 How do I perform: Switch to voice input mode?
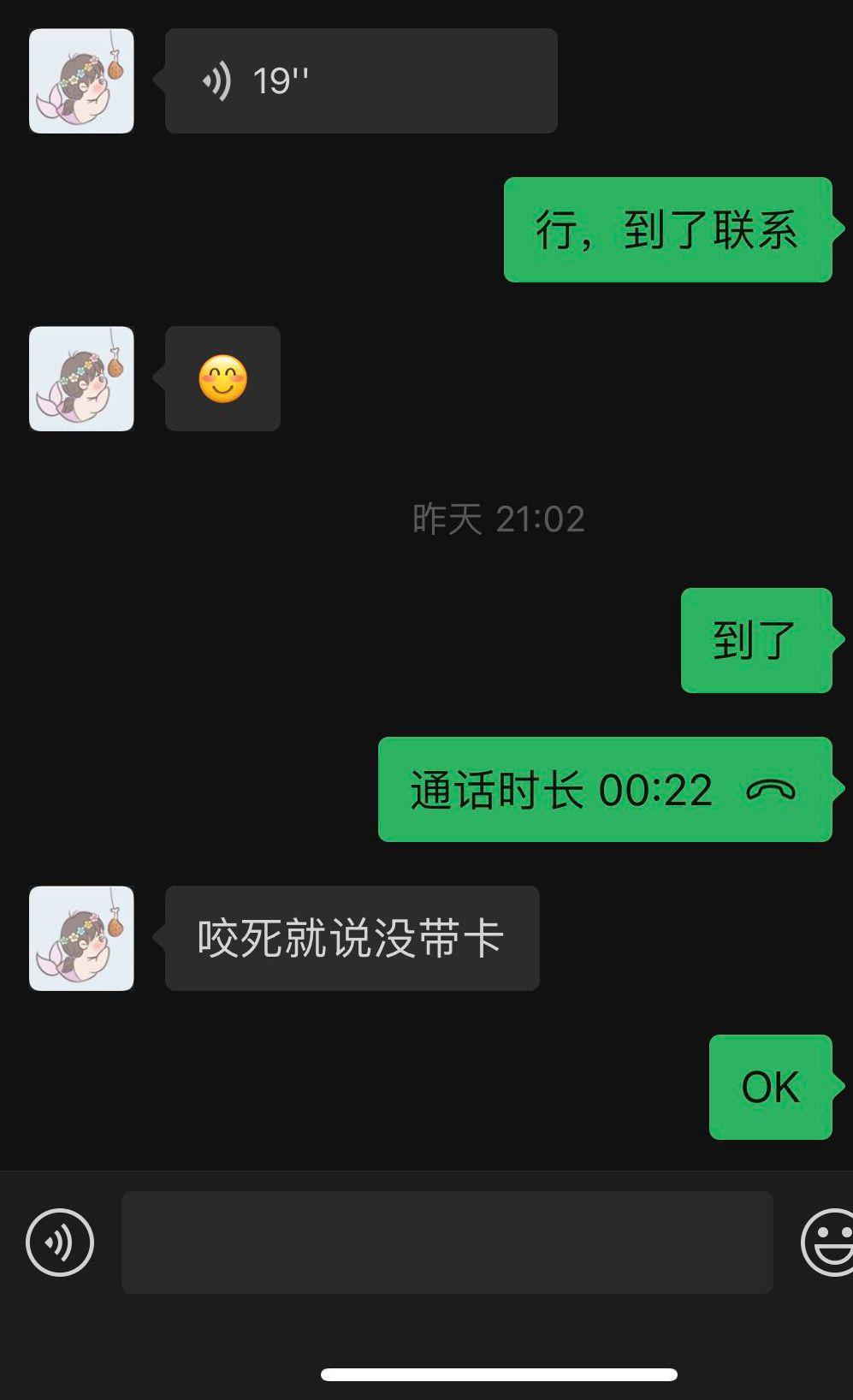(x=60, y=1242)
